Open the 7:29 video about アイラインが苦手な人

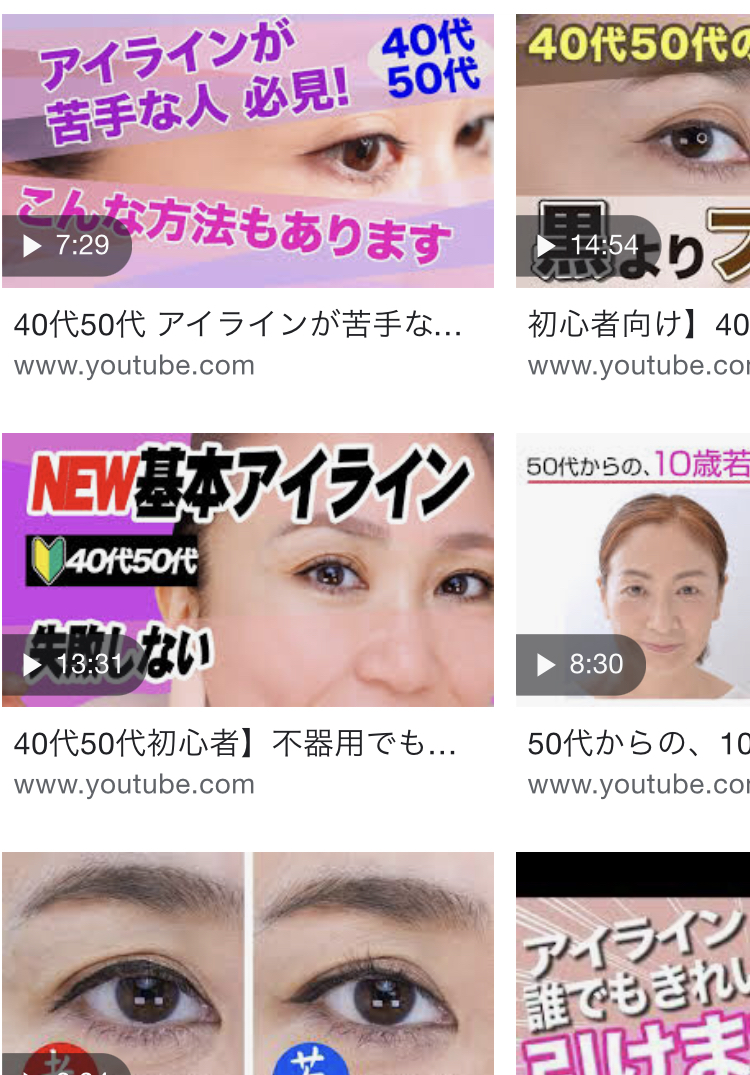(x=247, y=150)
